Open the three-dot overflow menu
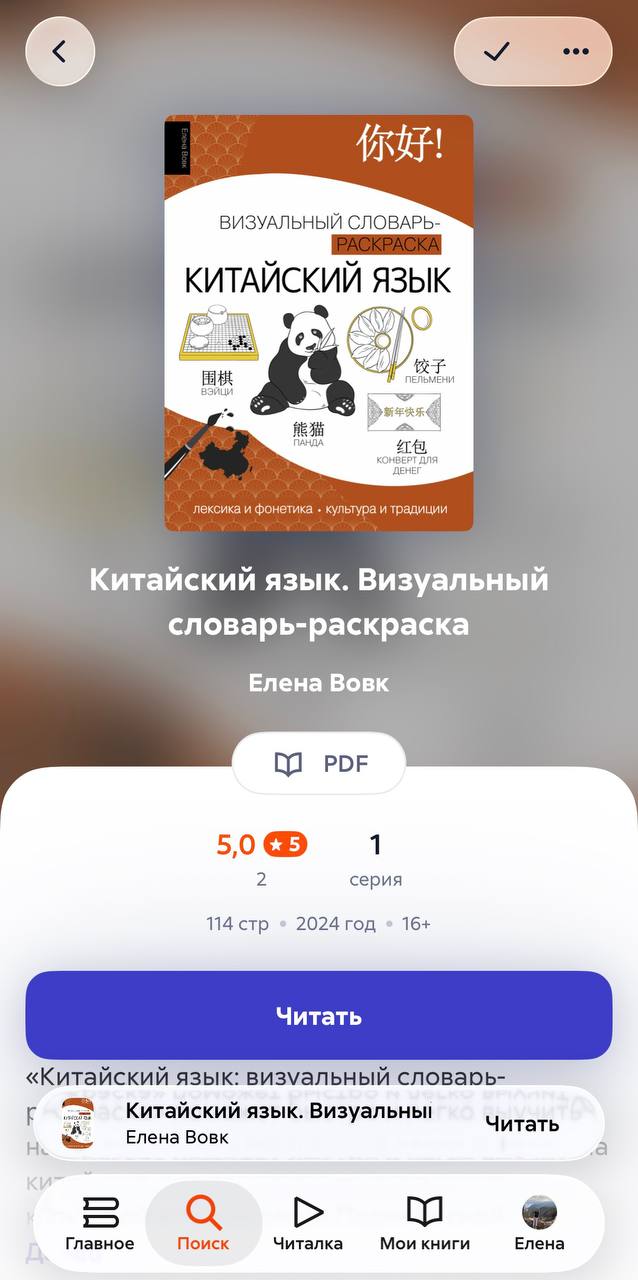The height and width of the screenshot is (1280, 638). 575,52
